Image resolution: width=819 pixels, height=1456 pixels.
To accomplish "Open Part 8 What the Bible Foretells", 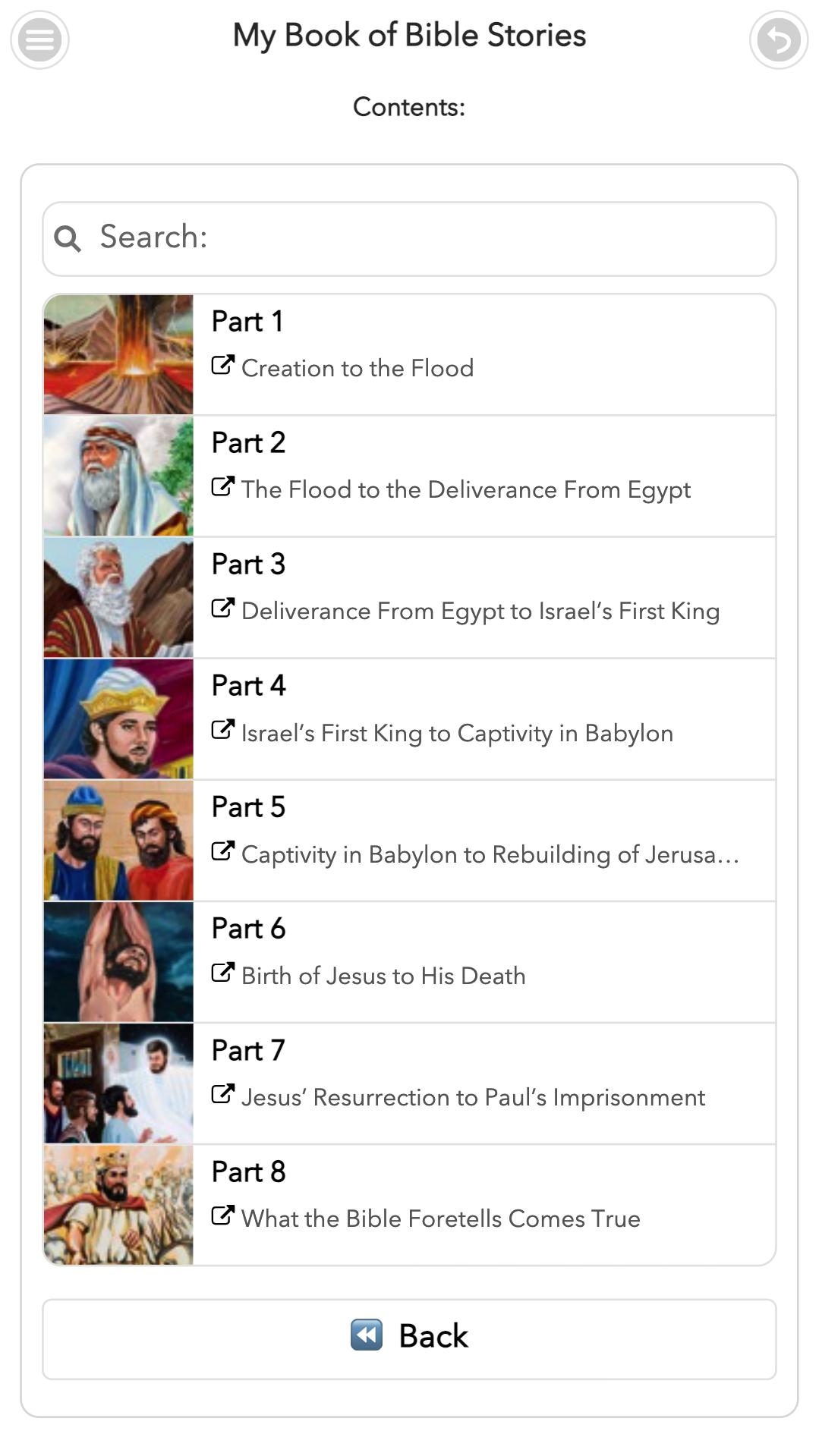I will tap(409, 1205).
